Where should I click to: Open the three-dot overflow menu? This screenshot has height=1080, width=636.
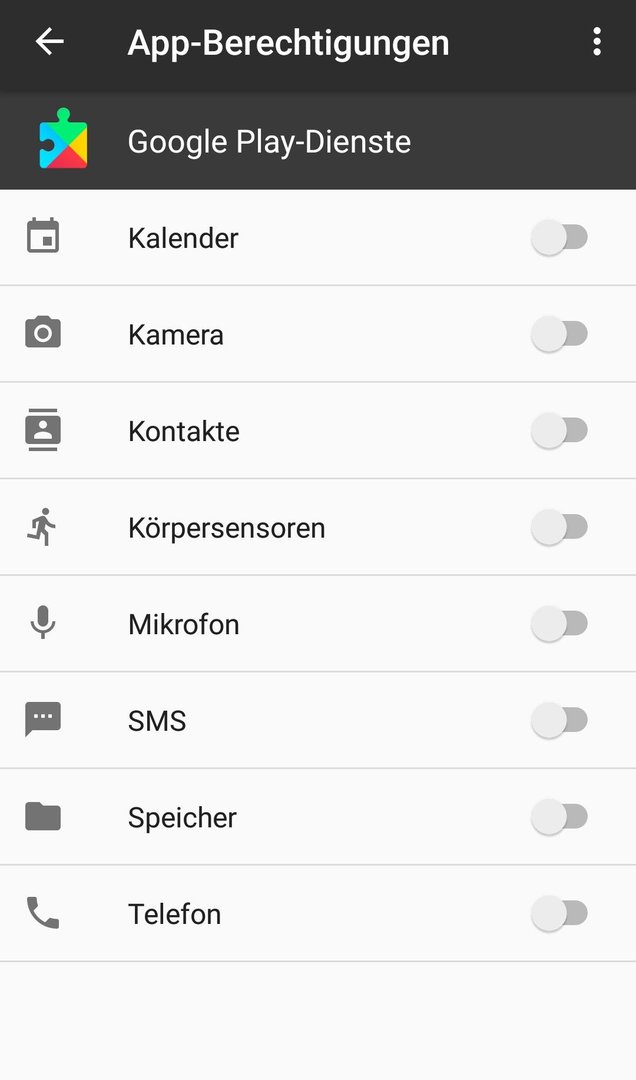click(x=597, y=42)
